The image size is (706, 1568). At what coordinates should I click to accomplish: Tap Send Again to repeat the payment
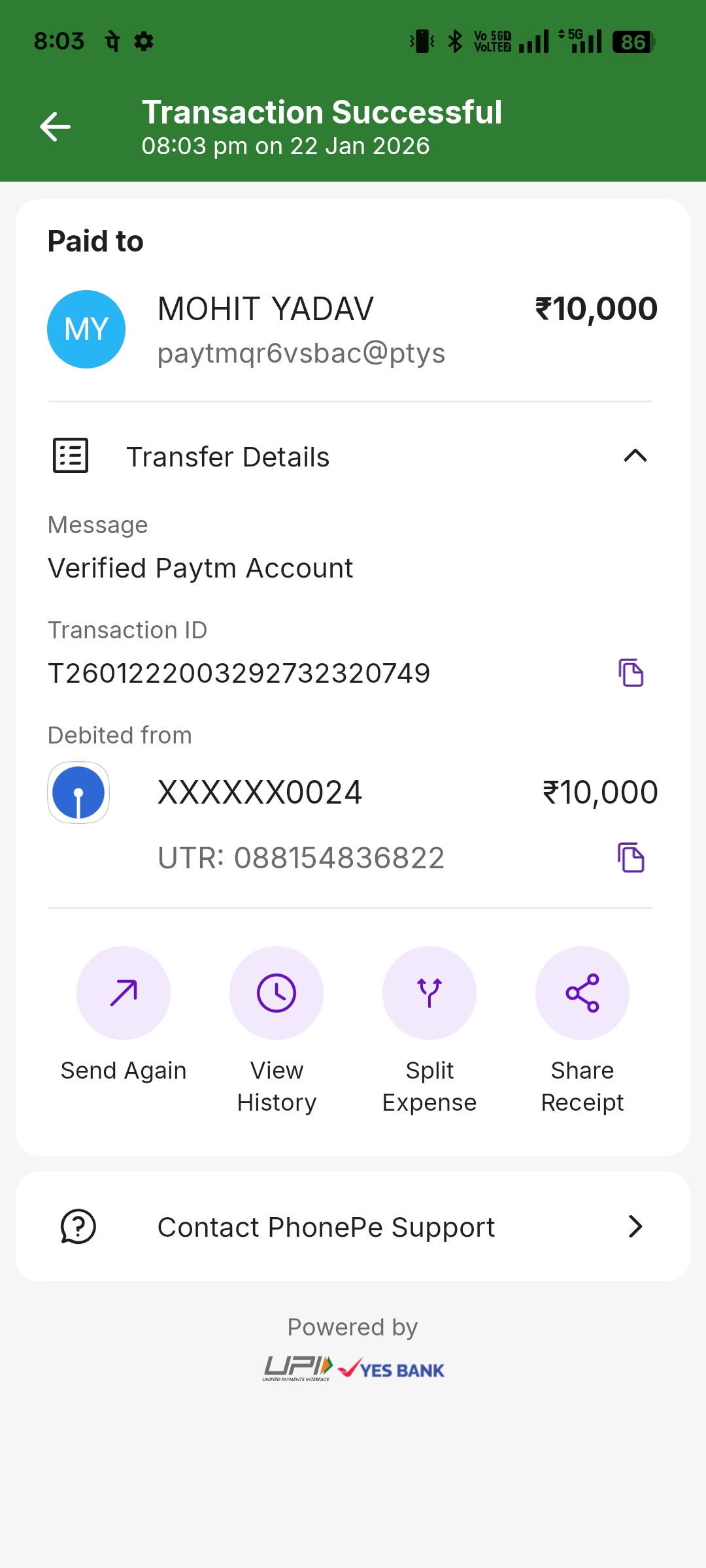[x=124, y=993]
